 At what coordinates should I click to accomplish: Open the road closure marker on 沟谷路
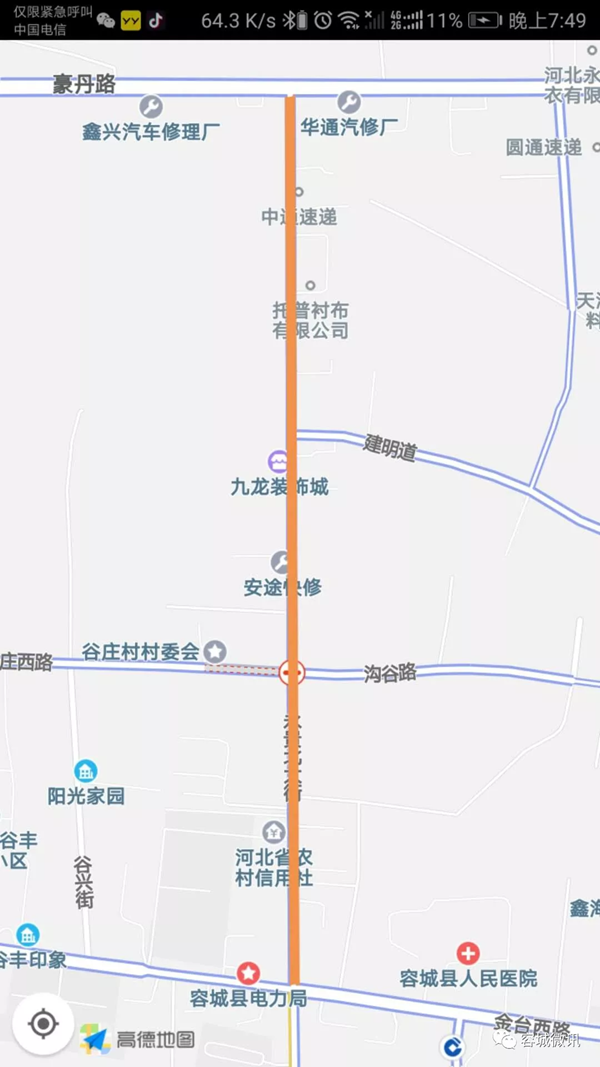pos(292,672)
